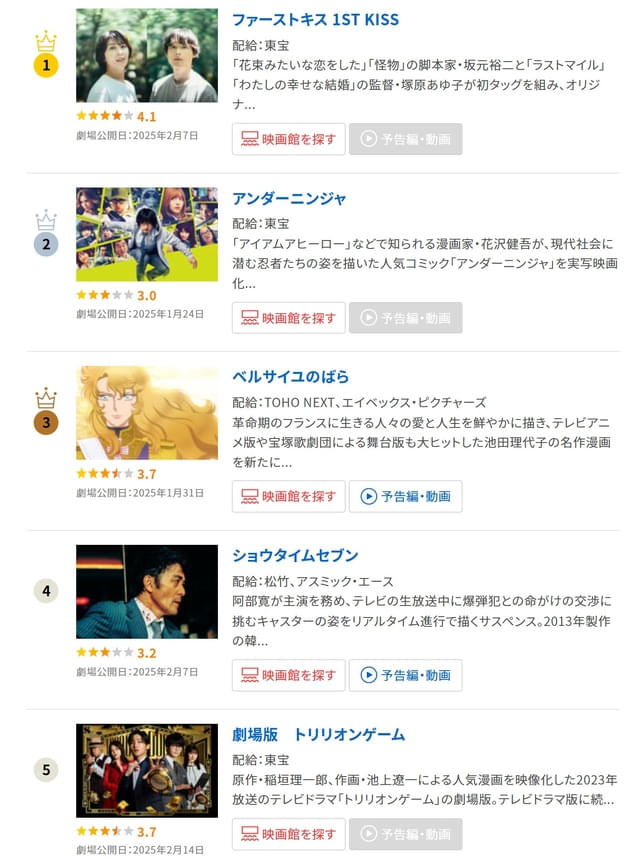Find theaters showing ショウタイムセブン
The image size is (640, 866).
click(x=288, y=675)
